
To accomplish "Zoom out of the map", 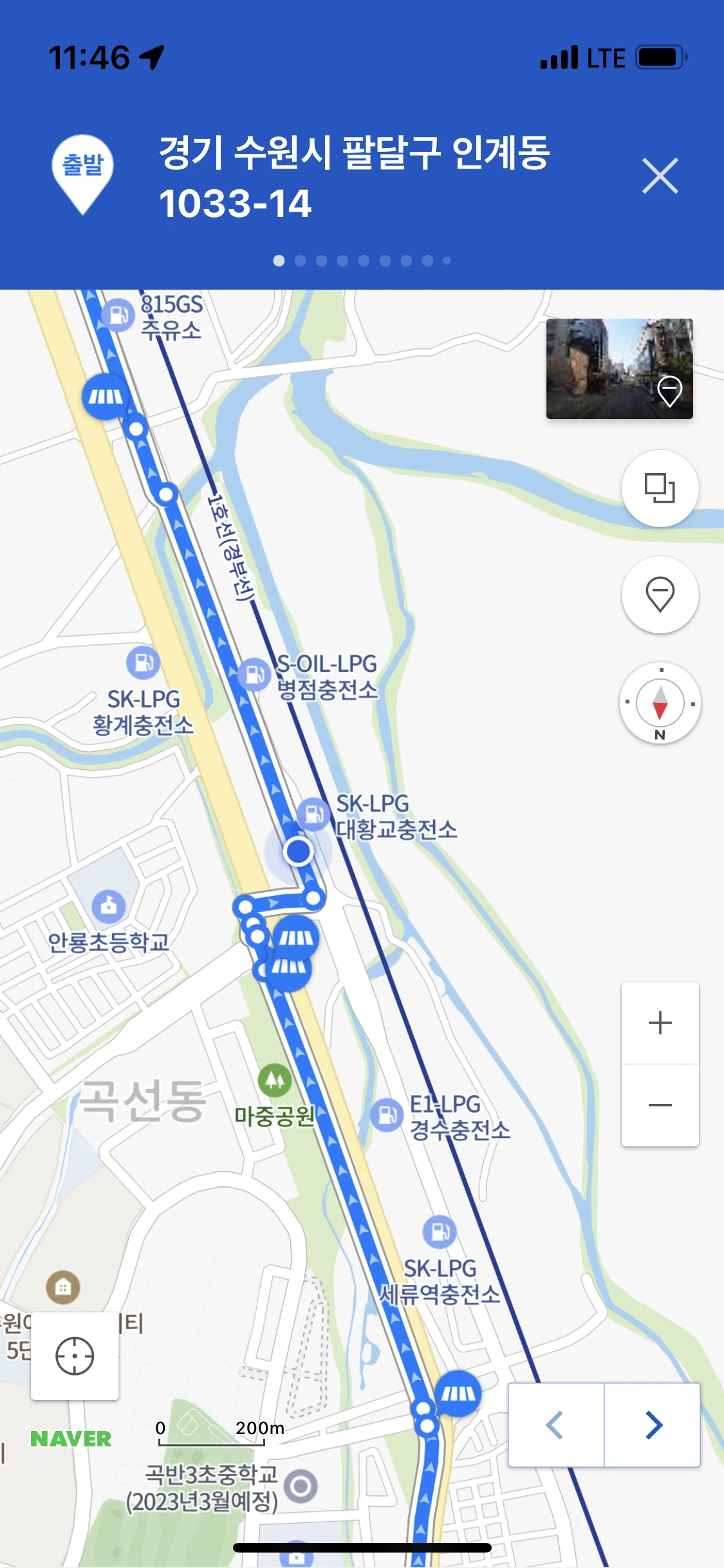I will [x=660, y=1105].
